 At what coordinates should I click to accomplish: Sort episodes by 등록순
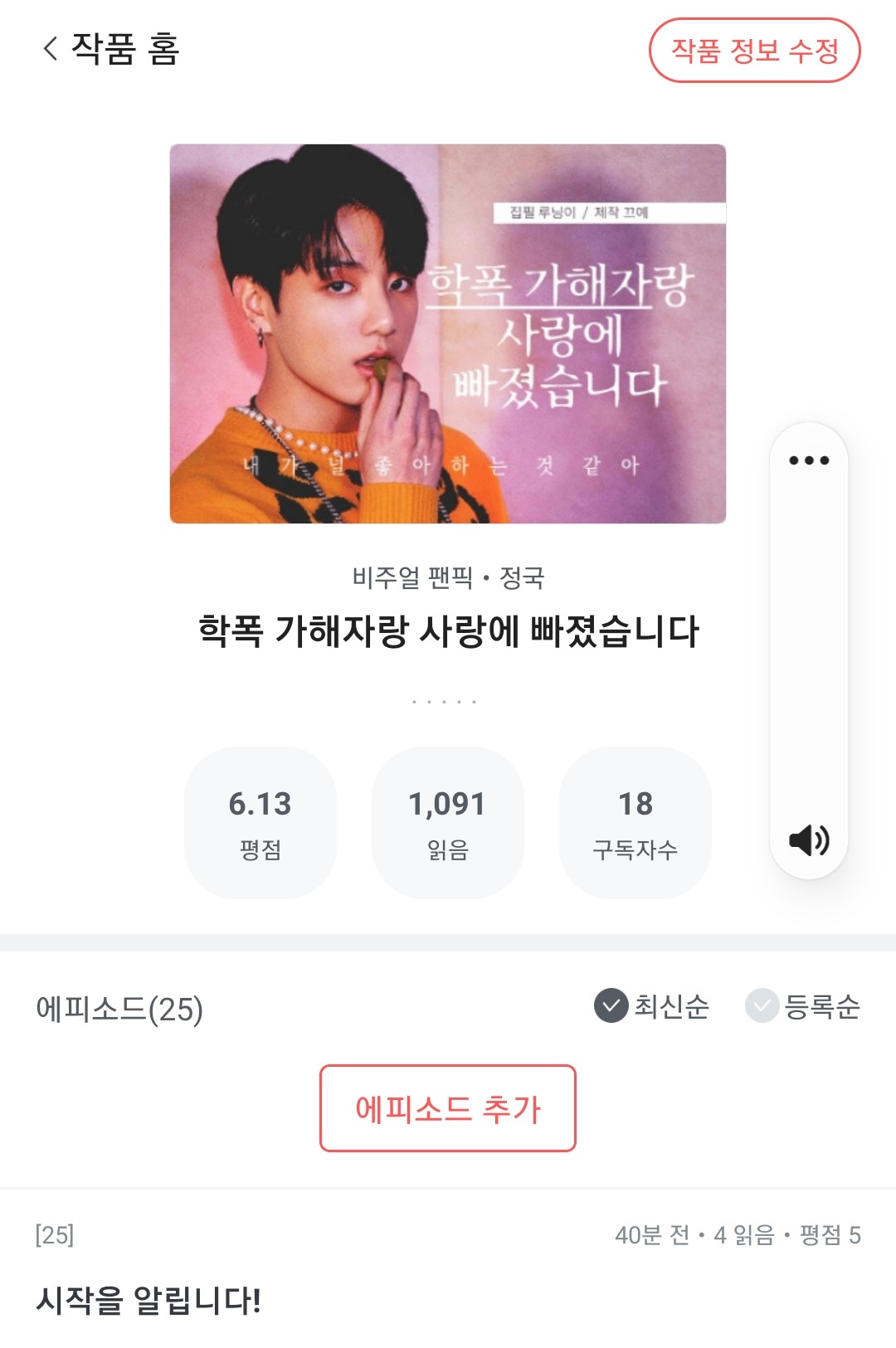(x=802, y=1006)
